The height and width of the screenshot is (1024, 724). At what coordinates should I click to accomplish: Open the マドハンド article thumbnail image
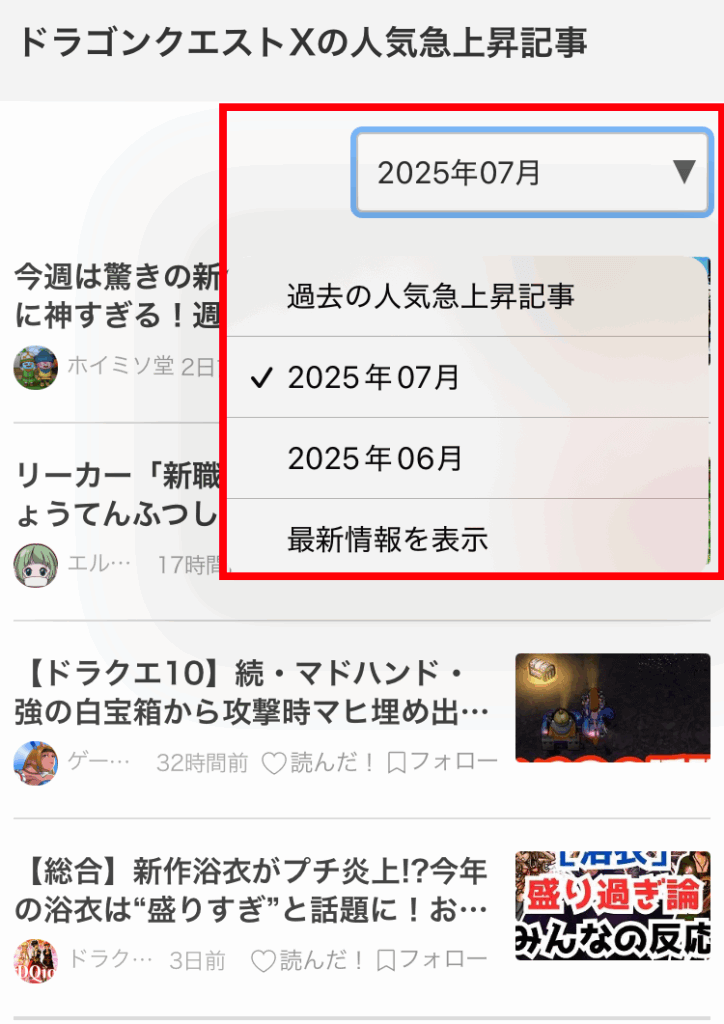[612, 708]
